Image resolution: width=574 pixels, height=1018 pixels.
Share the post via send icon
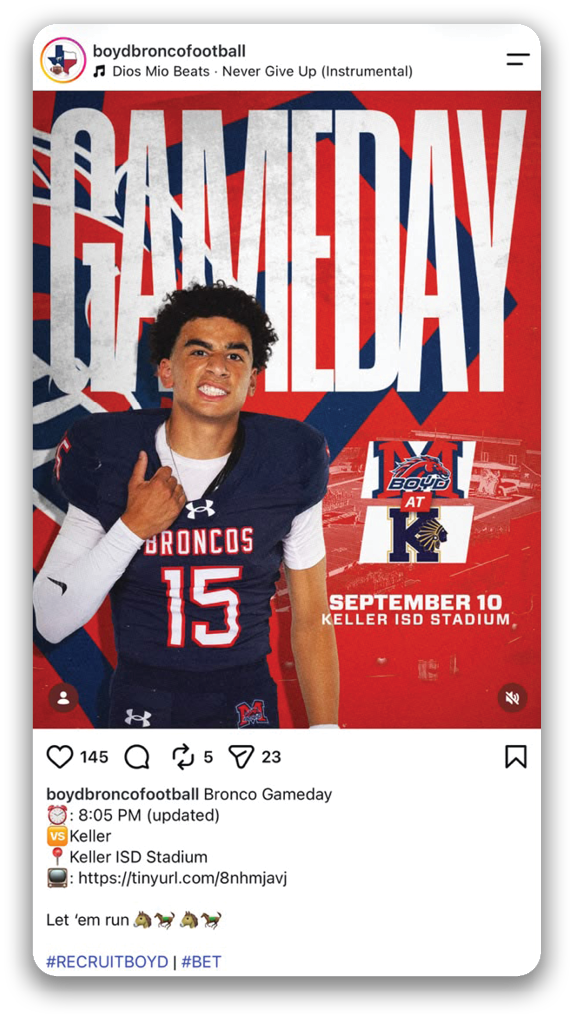241,756
